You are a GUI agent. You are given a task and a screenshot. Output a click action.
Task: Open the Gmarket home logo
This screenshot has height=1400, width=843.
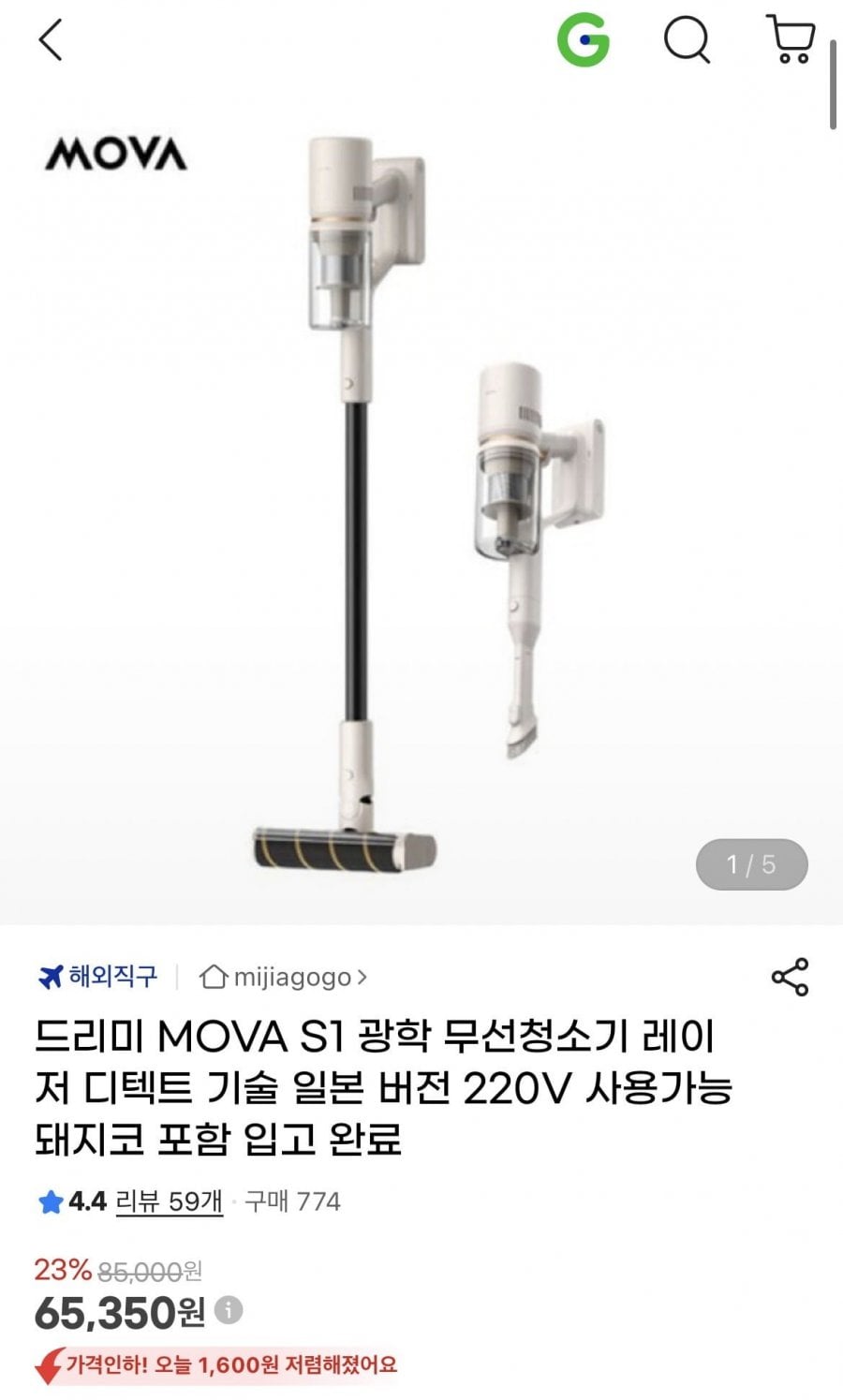click(583, 40)
